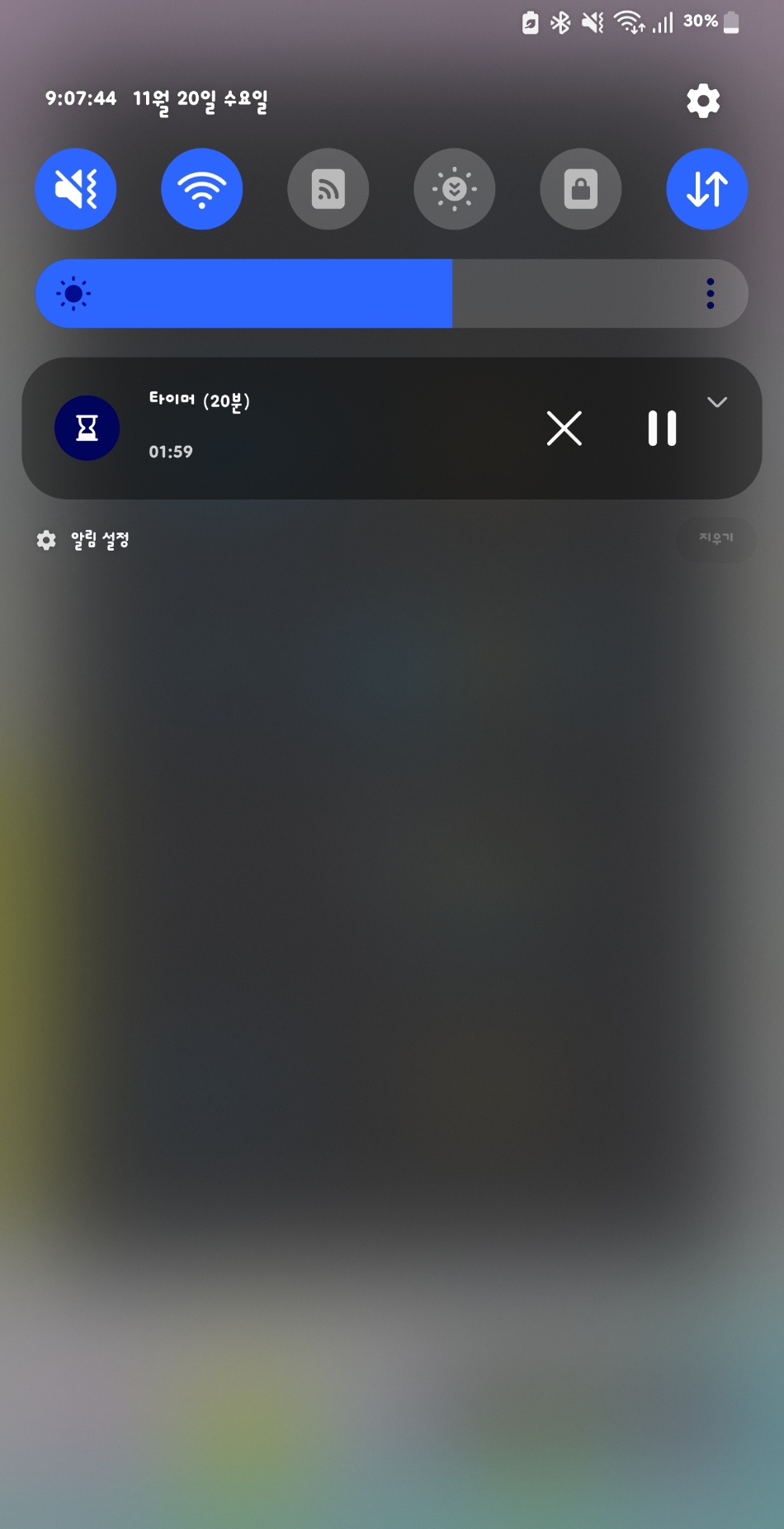Cancel the 20-minute timer
This screenshot has height=1529, width=784.
564,428
